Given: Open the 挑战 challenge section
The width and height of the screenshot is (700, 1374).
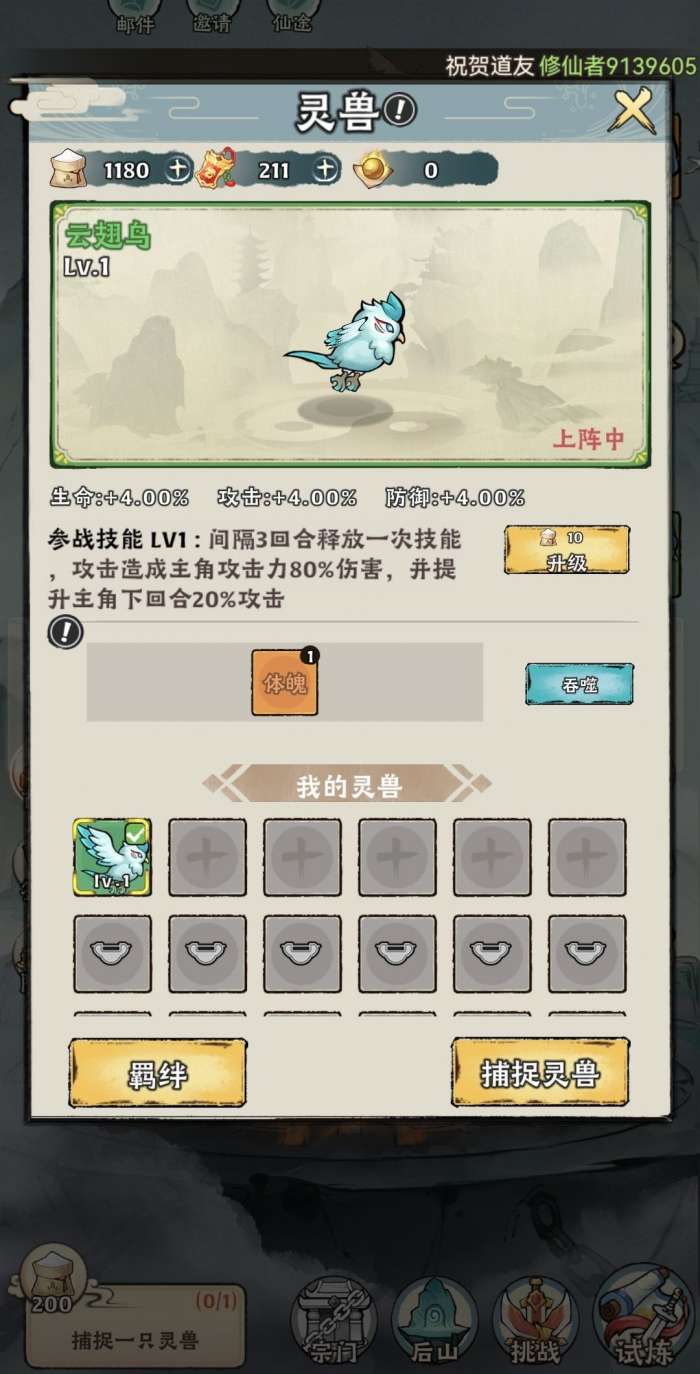Looking at the screenshot, I should click(x=536, y=1320).
